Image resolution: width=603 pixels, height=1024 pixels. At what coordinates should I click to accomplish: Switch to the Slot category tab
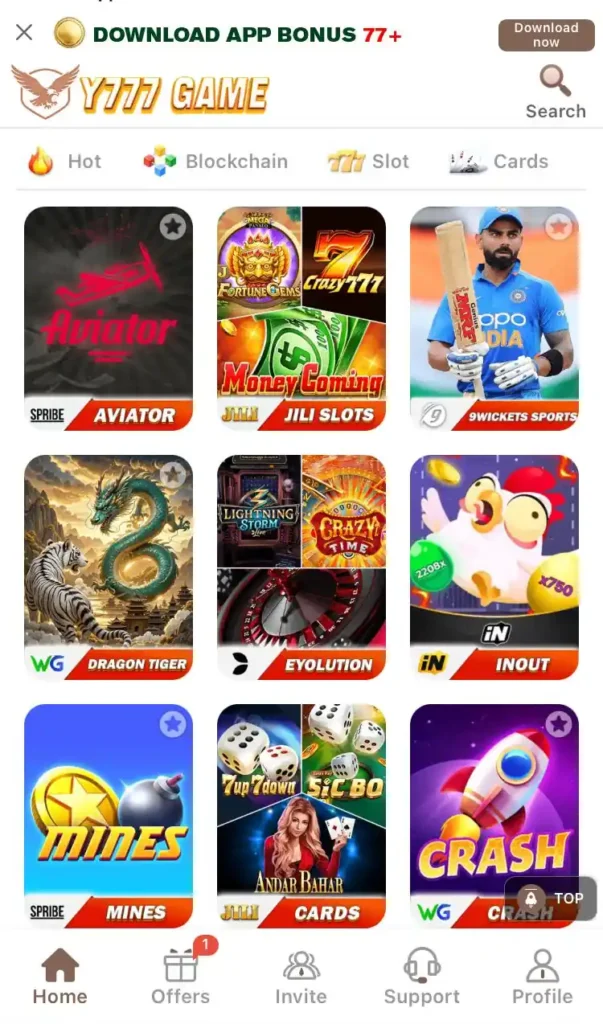pos(368,161)
